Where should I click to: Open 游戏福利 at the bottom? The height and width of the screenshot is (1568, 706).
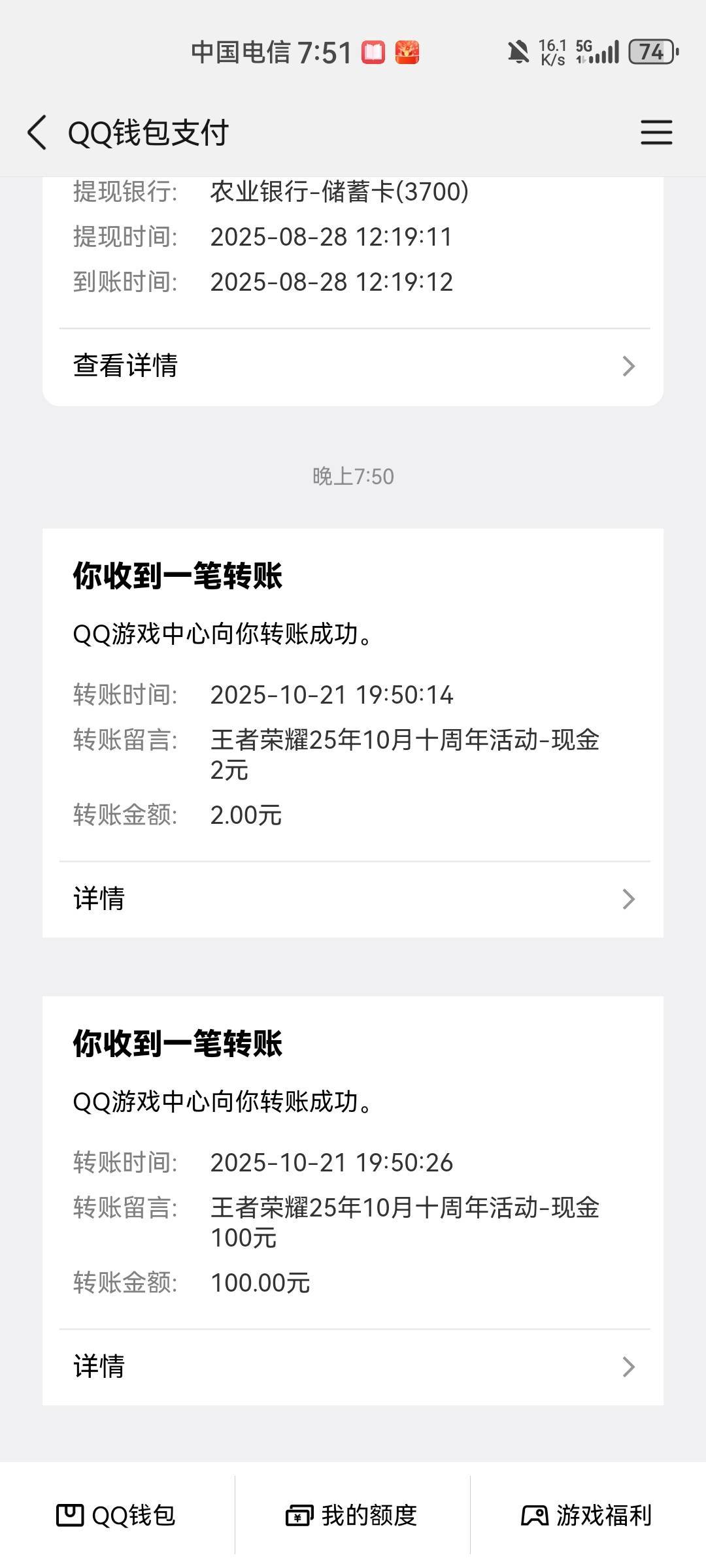pyautogui.click(x=588, y=1516)
